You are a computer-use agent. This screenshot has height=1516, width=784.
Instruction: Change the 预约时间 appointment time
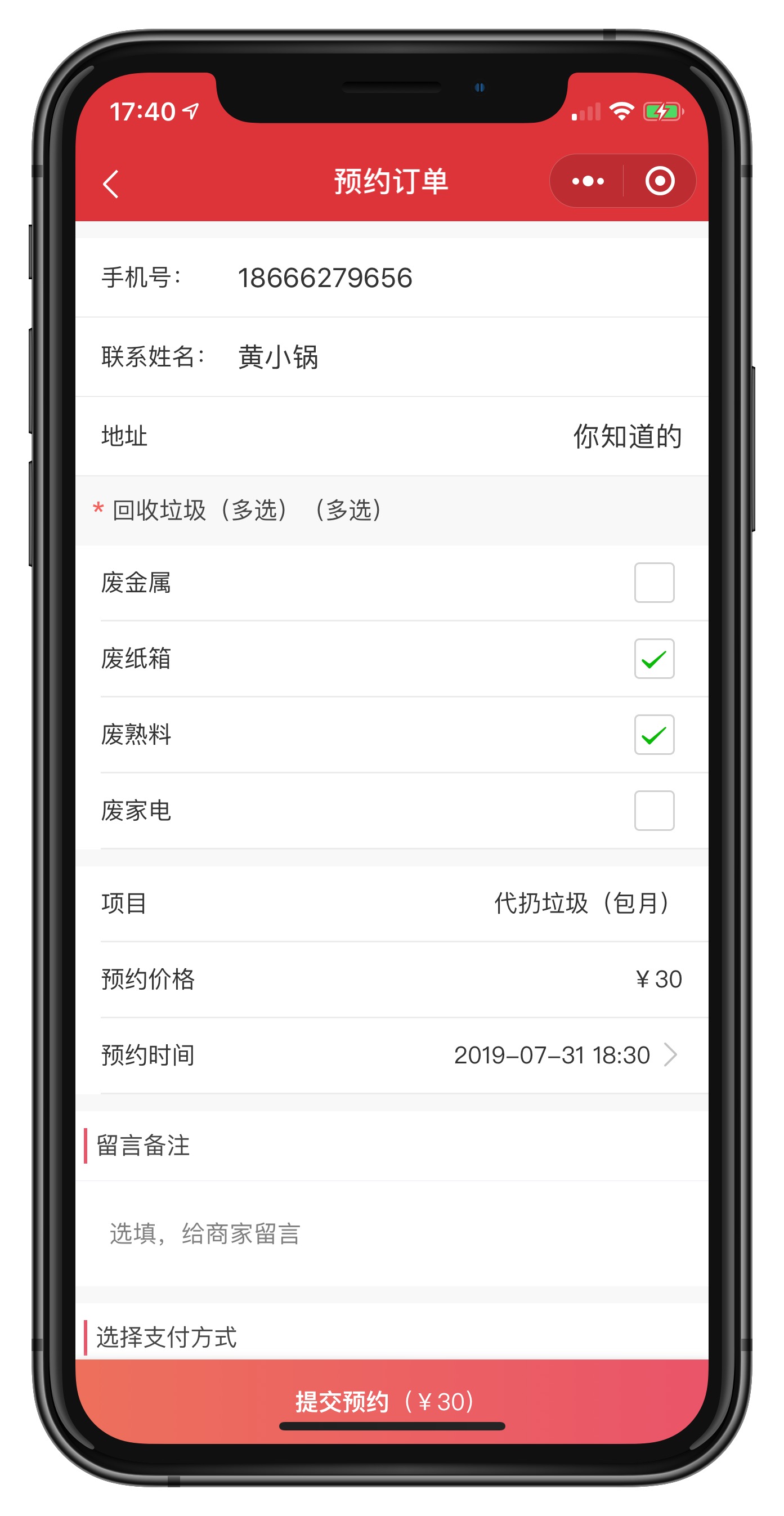565,1054
